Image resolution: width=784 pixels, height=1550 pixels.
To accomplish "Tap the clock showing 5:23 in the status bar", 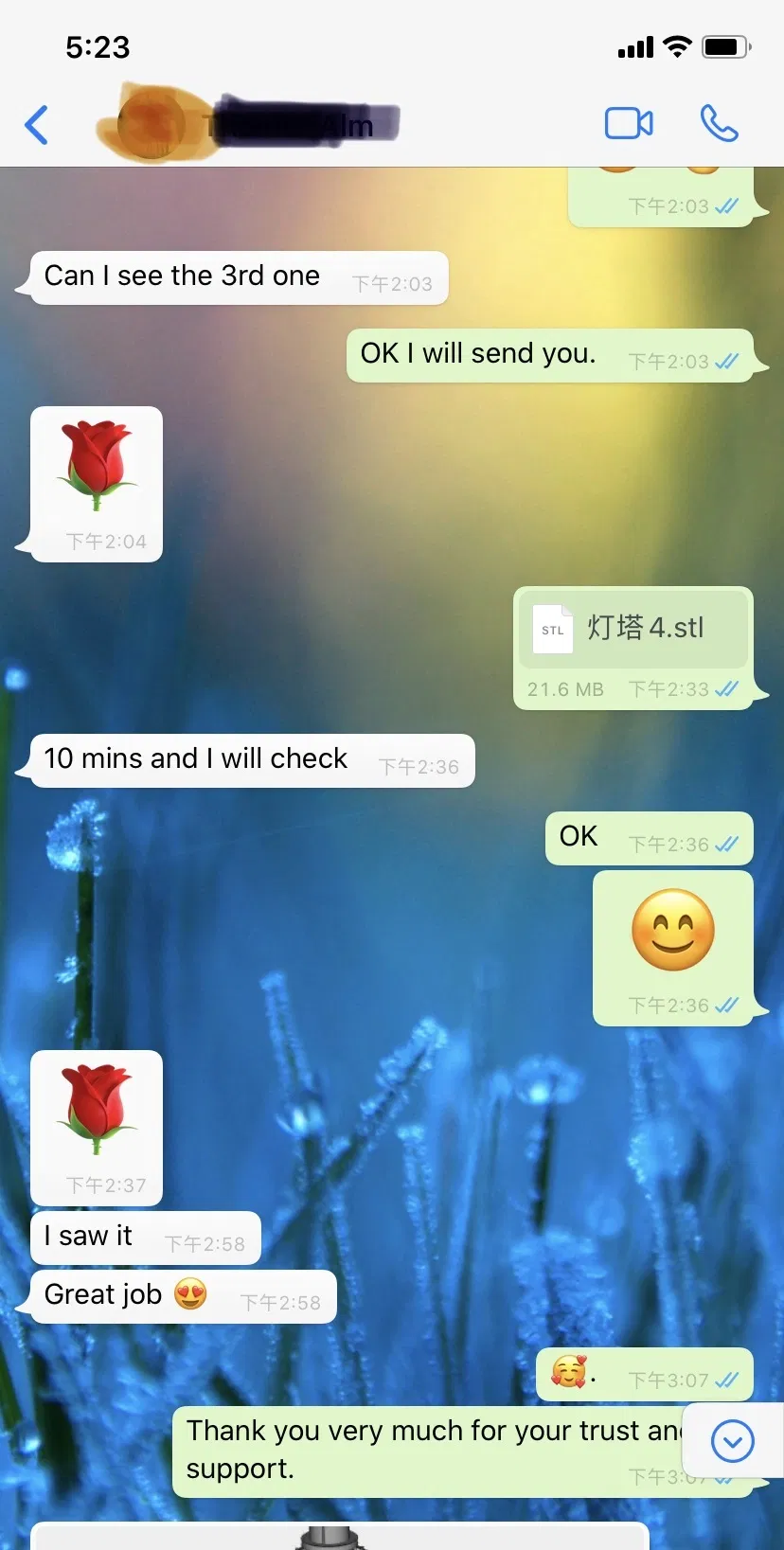I will [x=98, y=46].
